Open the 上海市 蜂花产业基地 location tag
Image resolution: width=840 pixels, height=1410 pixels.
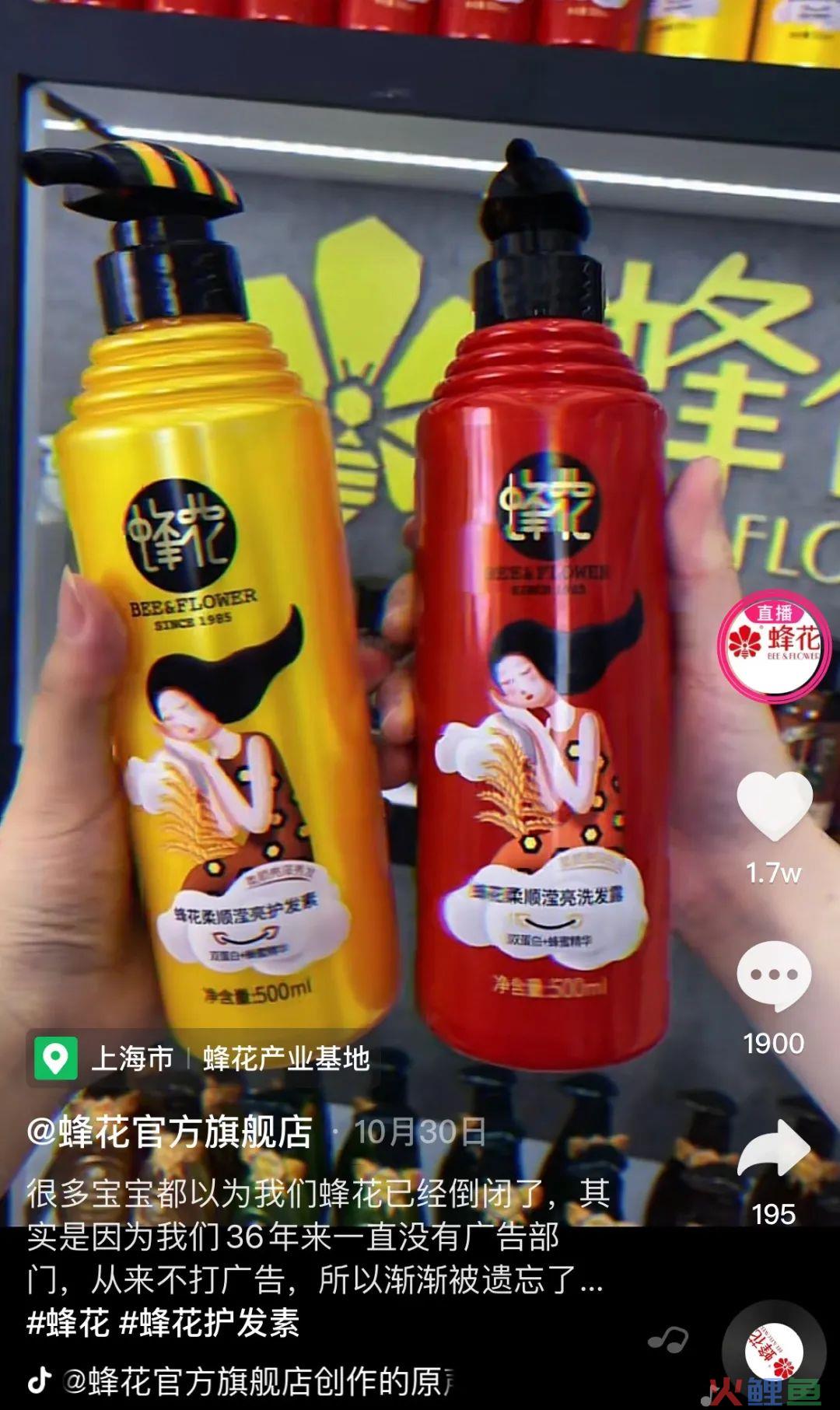coord(204,1058)
